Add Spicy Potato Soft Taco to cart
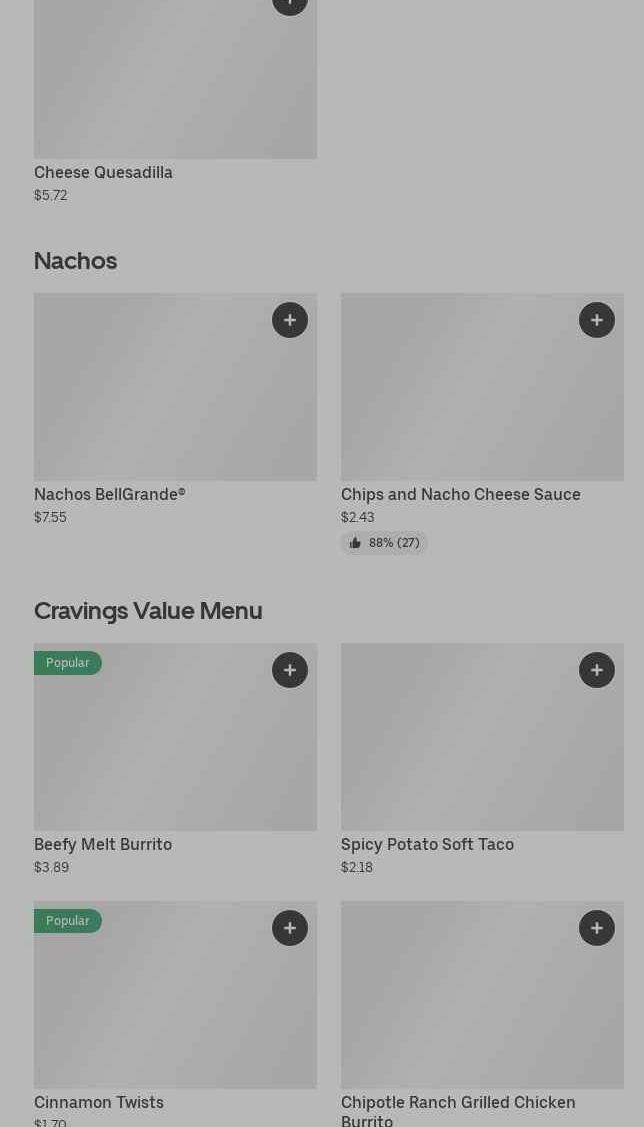This screenshot has width=644, height=1127. (597, 670)
